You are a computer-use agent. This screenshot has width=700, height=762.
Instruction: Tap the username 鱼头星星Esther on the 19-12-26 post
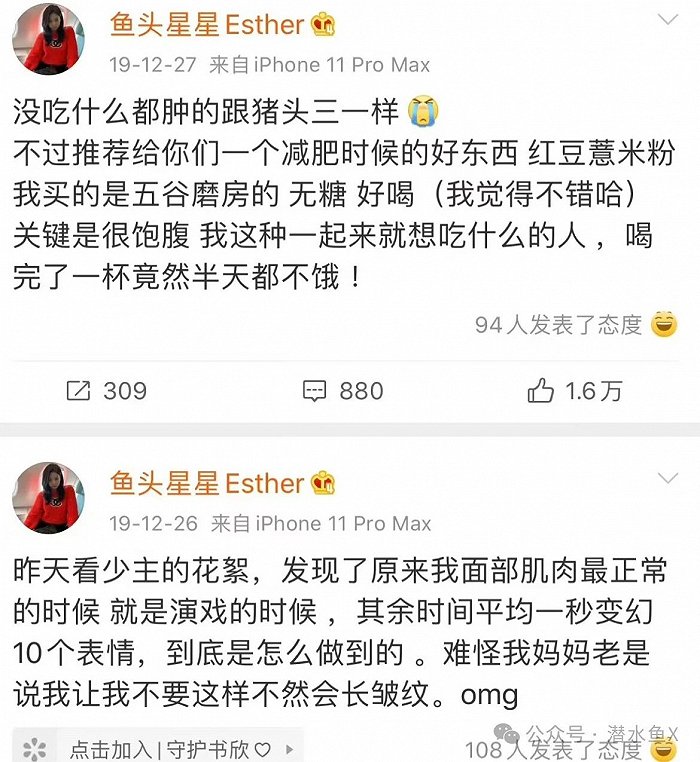(x=208, y=485)
